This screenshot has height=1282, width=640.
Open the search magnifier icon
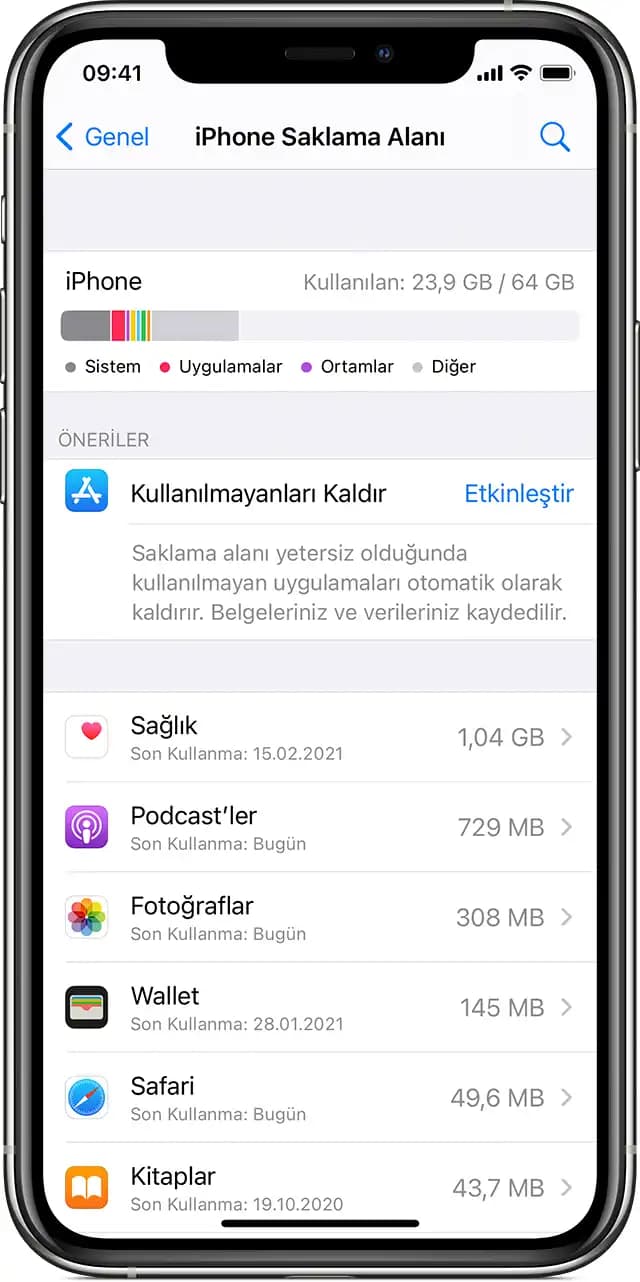point(554,137)
